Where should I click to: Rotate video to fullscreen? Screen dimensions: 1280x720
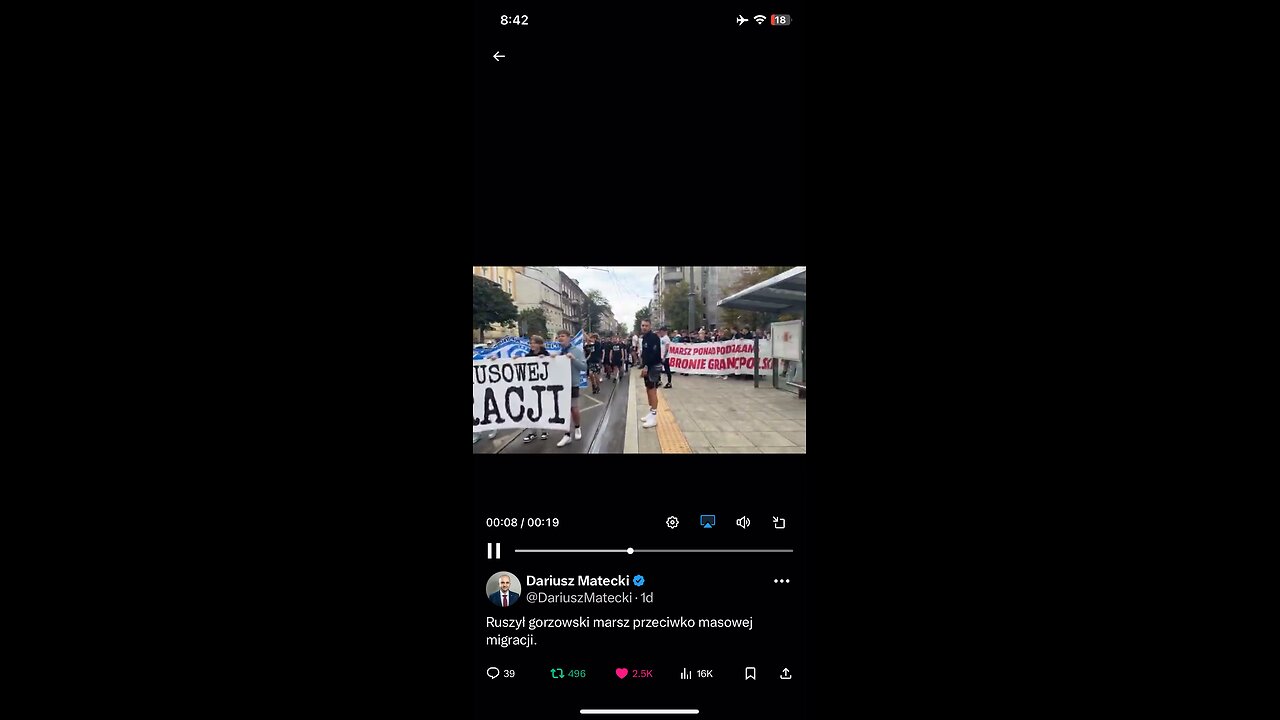tap(779, 522)
